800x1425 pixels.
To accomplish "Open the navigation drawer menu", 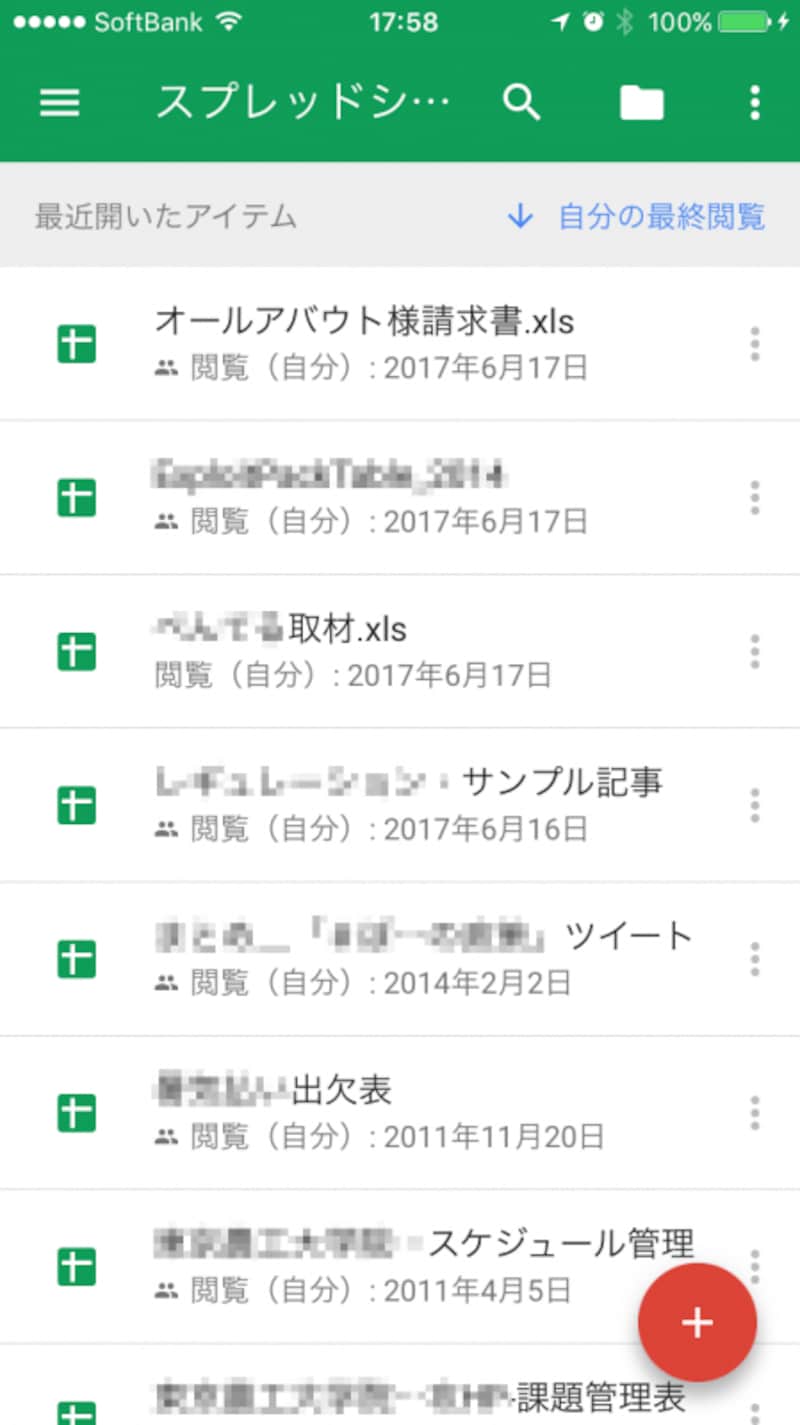I will [59, 102].
